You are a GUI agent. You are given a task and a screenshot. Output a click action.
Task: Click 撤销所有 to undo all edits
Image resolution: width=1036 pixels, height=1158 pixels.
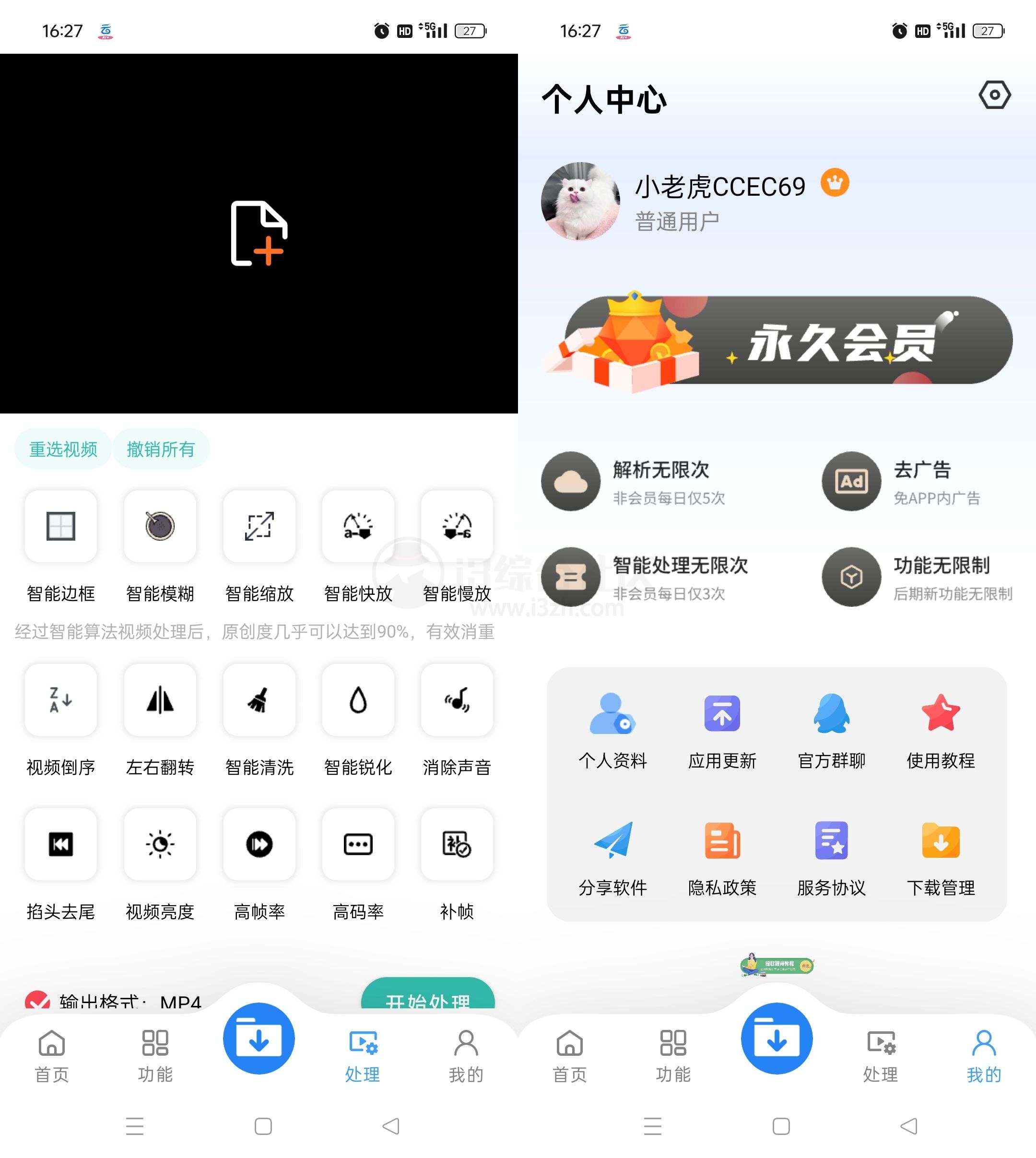161,449
